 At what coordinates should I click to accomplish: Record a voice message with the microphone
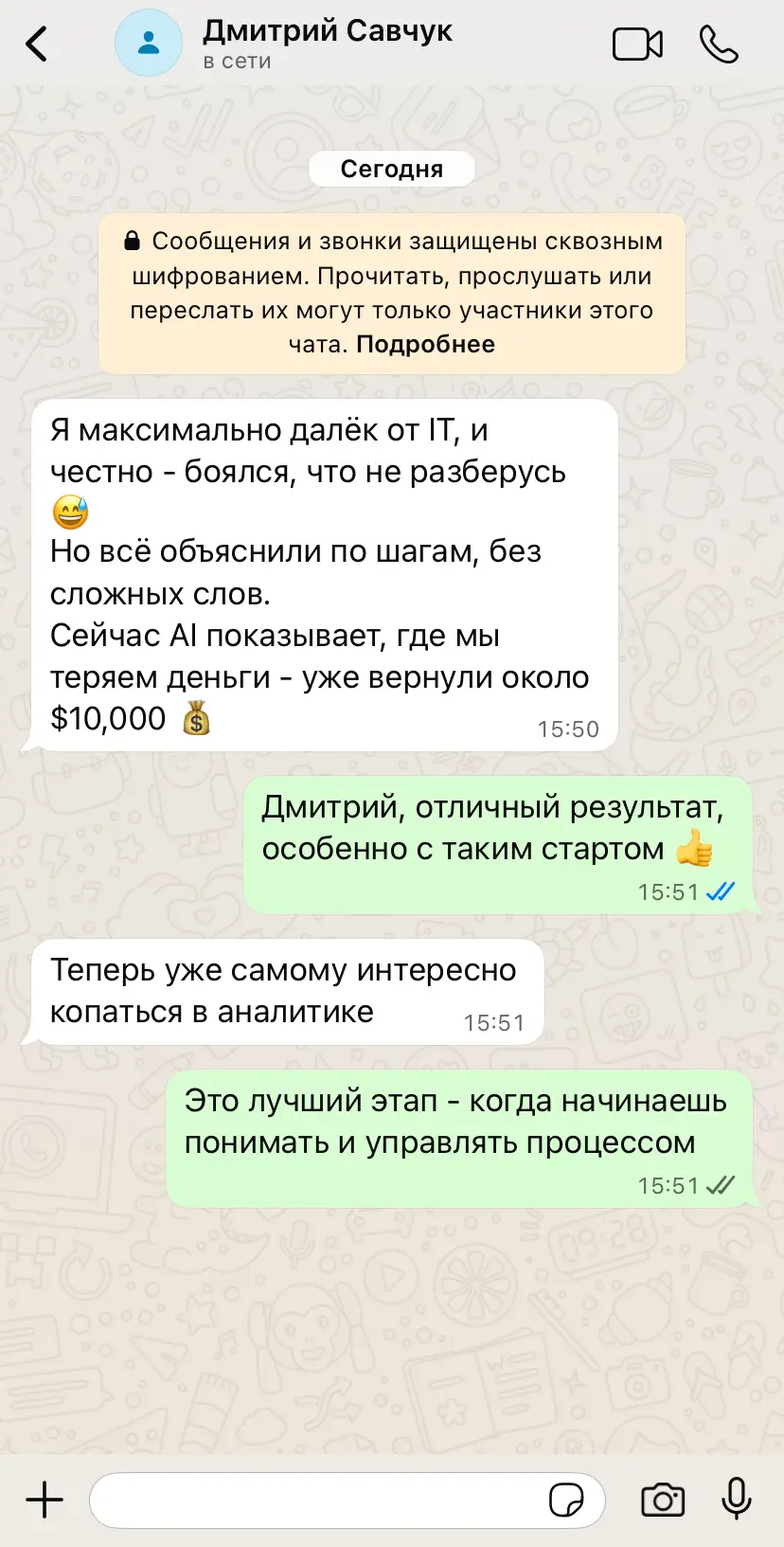[738, 1500]
